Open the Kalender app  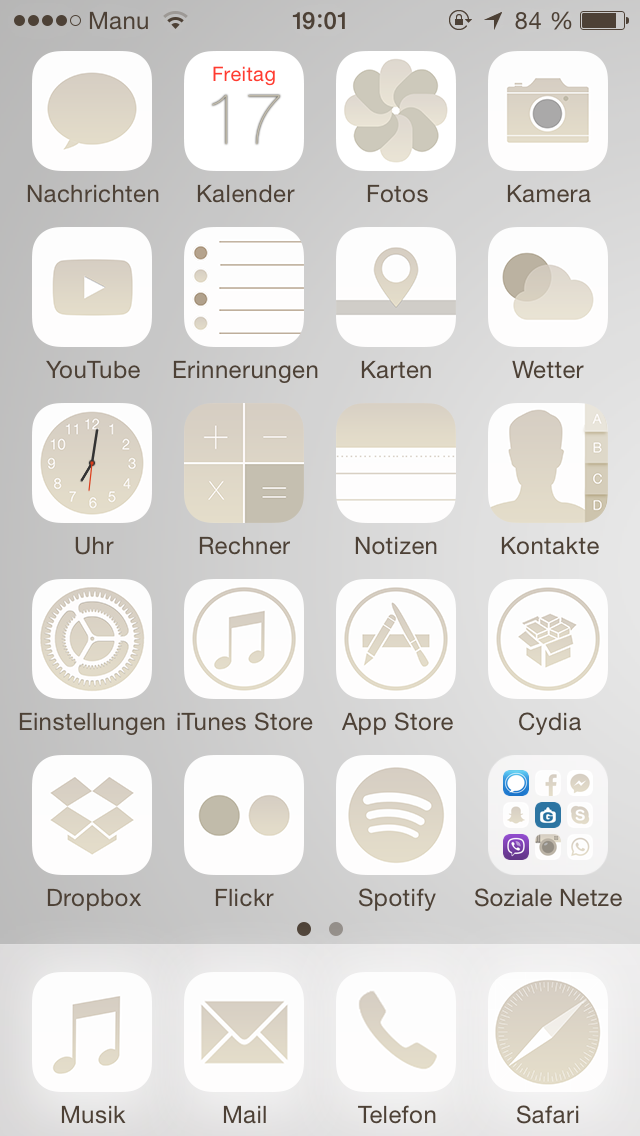tap(244, 111)
